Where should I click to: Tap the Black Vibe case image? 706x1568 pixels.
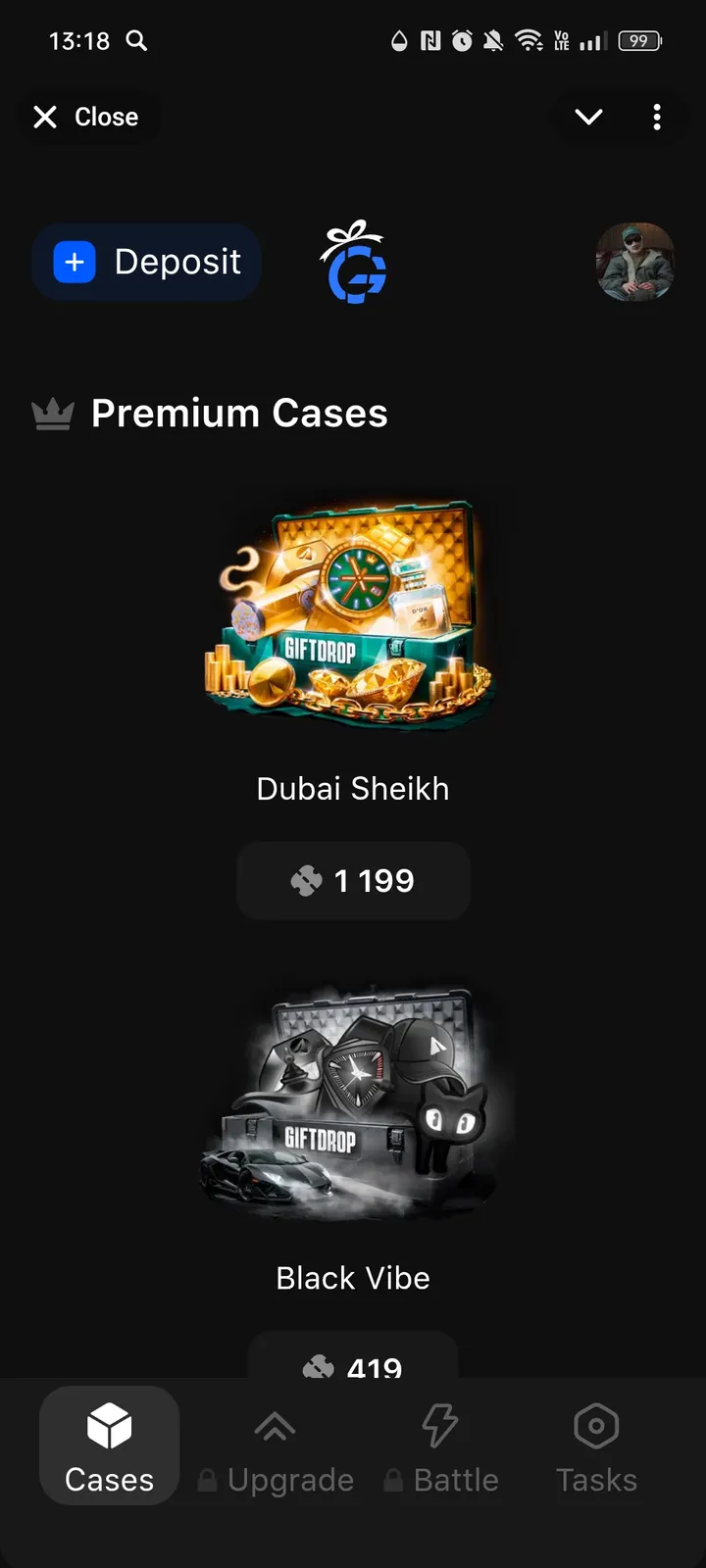tap(352, 1098)
